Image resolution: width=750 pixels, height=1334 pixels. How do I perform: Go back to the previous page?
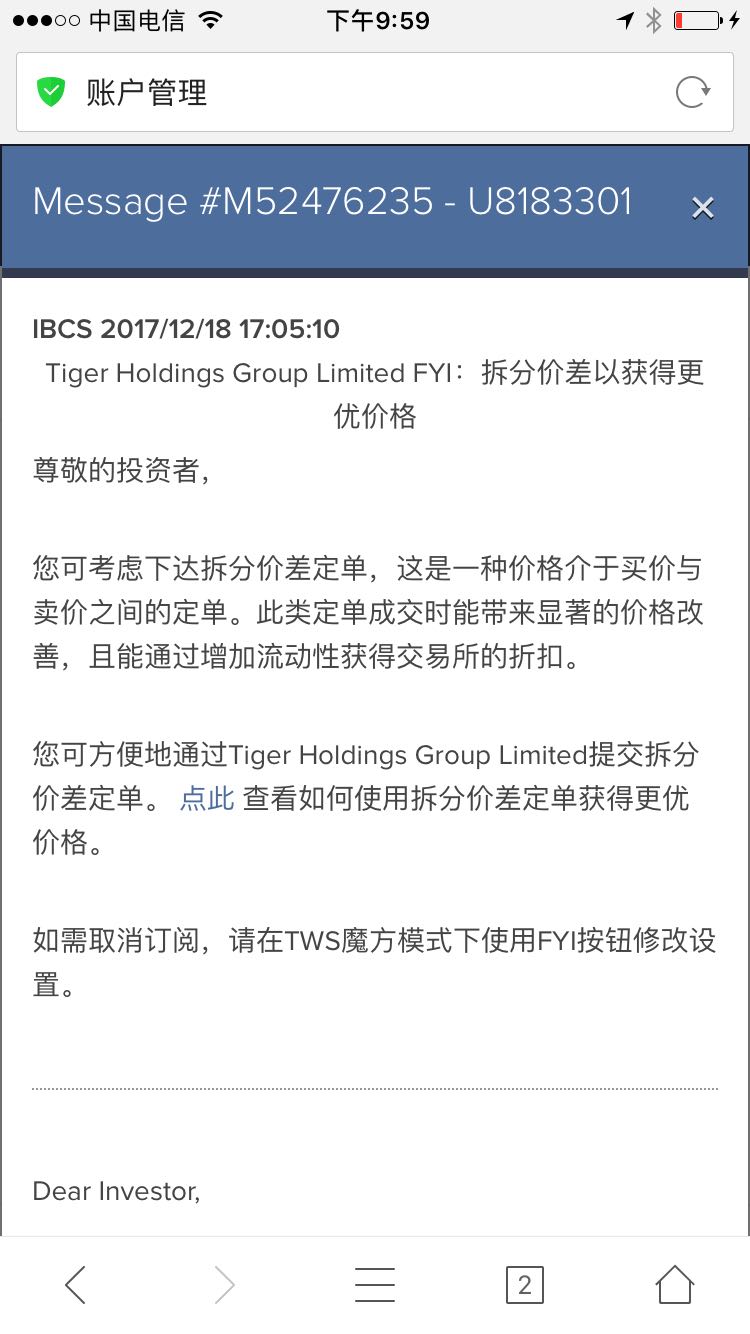[x=75, y=1285]
